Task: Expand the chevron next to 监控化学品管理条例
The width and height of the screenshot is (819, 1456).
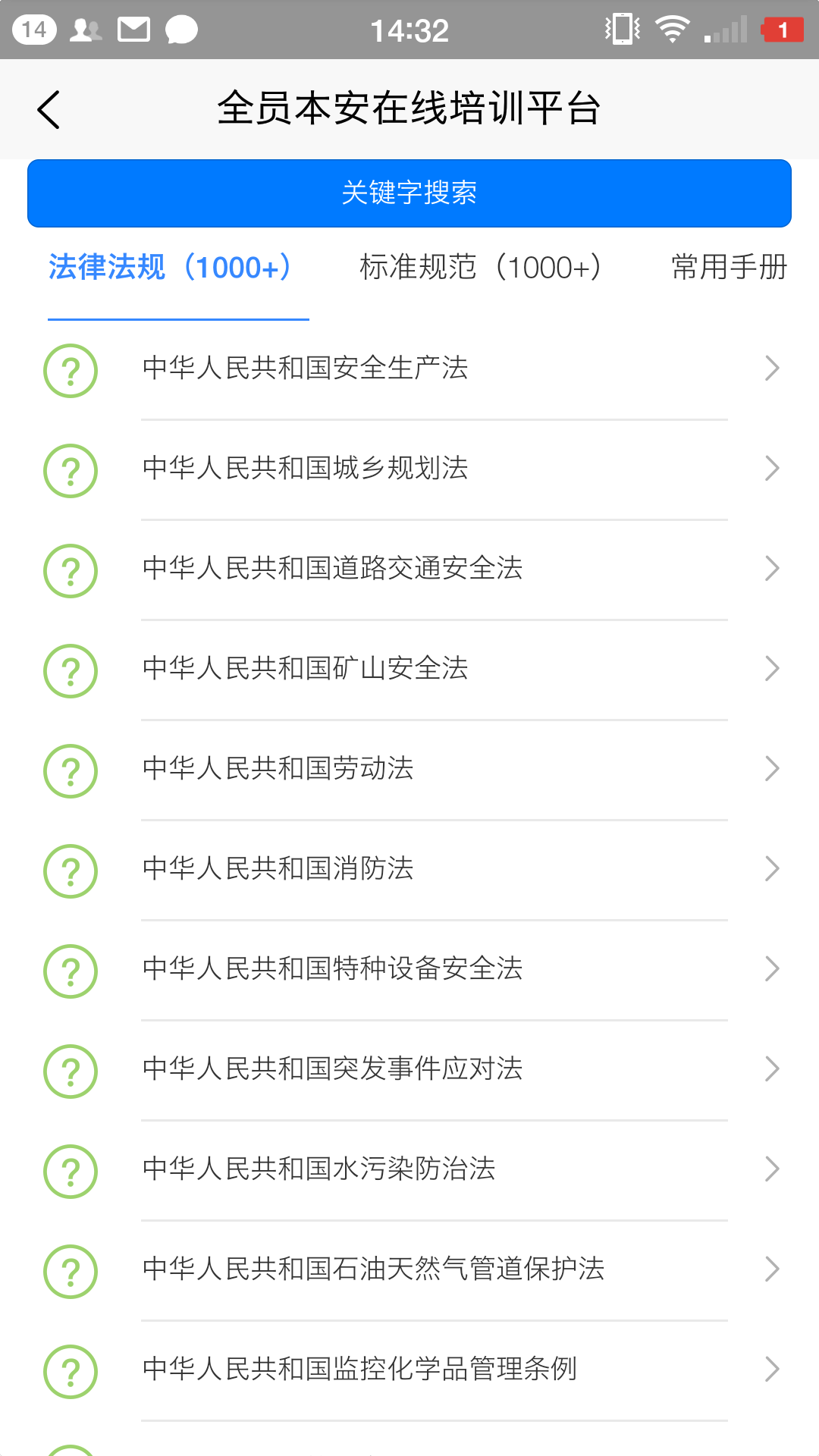Action: 773,1370
